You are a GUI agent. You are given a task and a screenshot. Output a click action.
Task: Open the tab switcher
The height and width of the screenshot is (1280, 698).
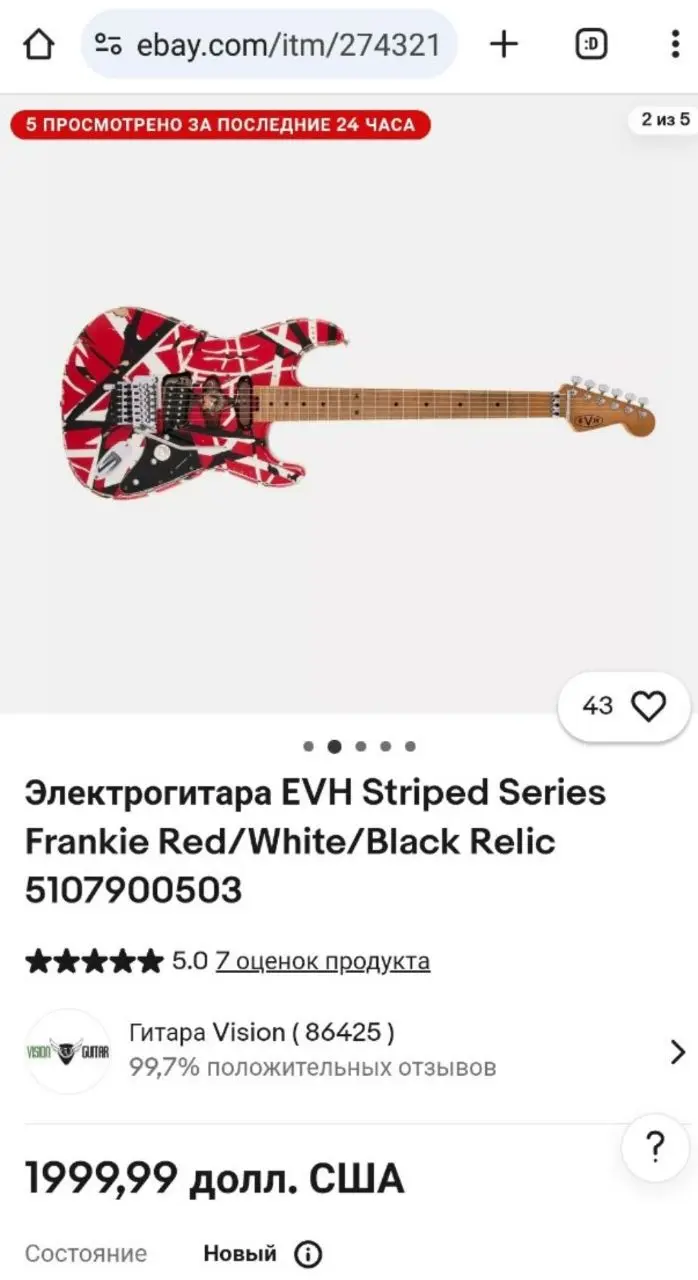coord(592,44)
